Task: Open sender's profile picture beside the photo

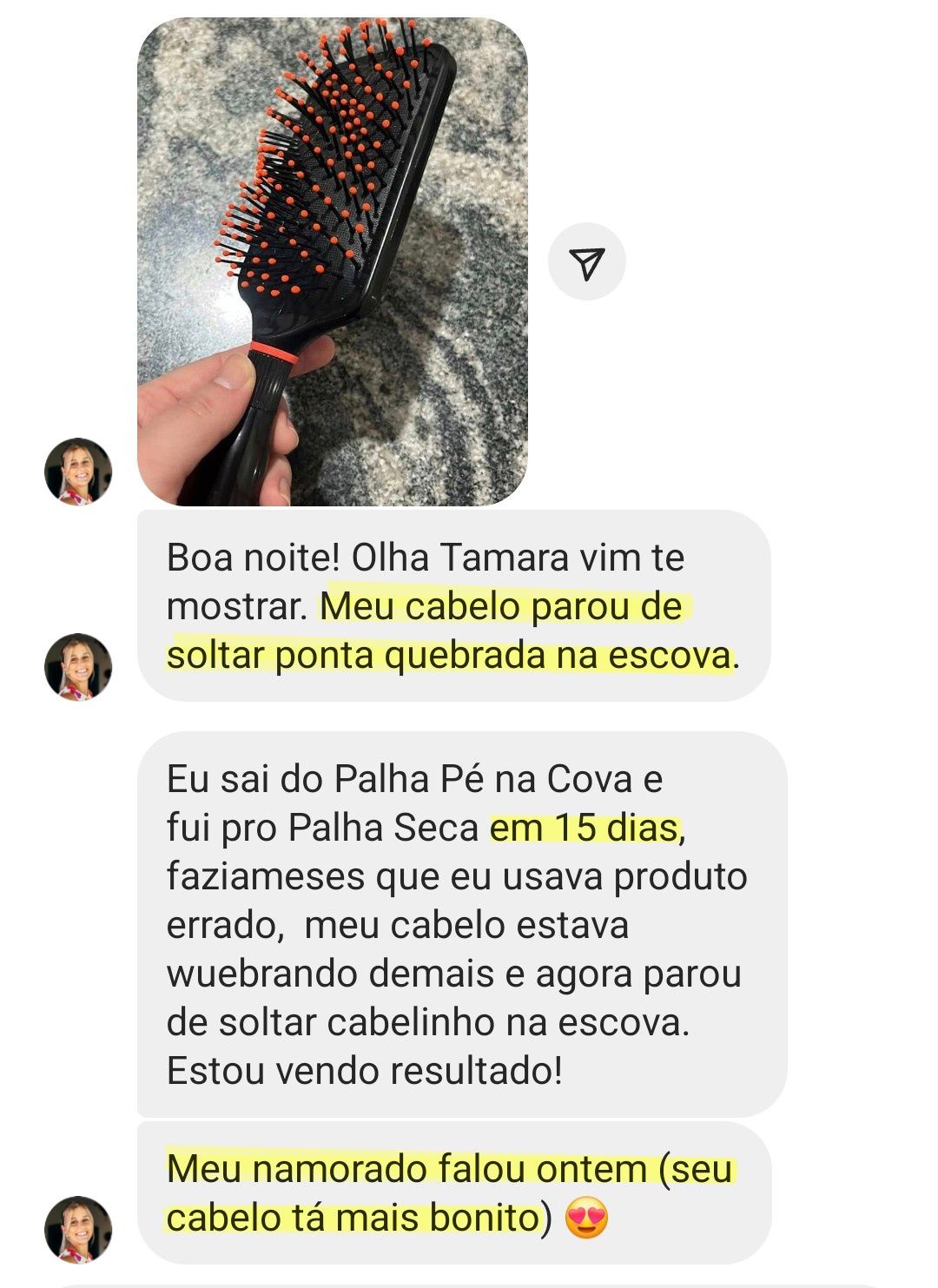Action: tap(78, 472)
